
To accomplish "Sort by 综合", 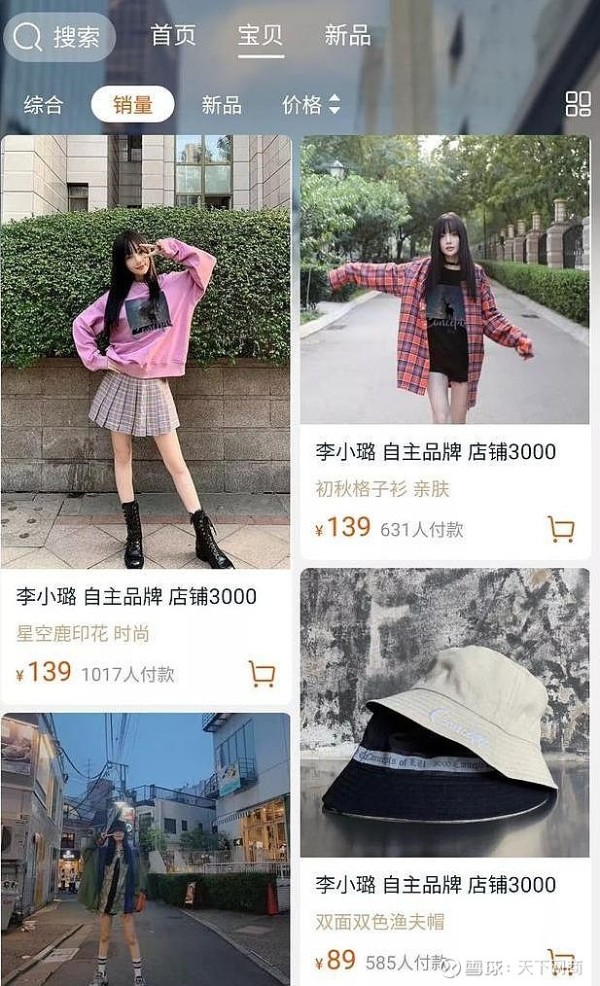I will pos(43,104).
